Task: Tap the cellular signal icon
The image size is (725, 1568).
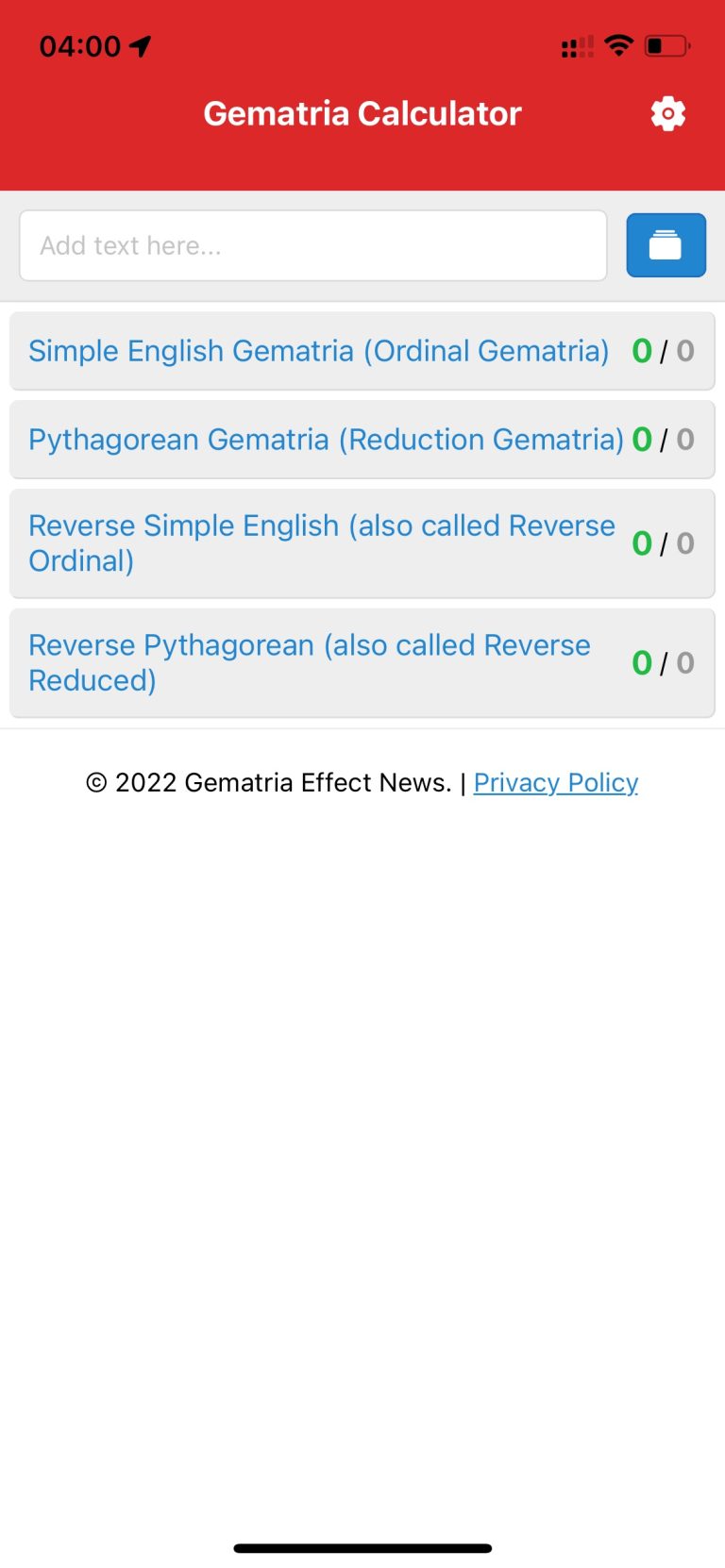Action: click(x=576, y=45)
